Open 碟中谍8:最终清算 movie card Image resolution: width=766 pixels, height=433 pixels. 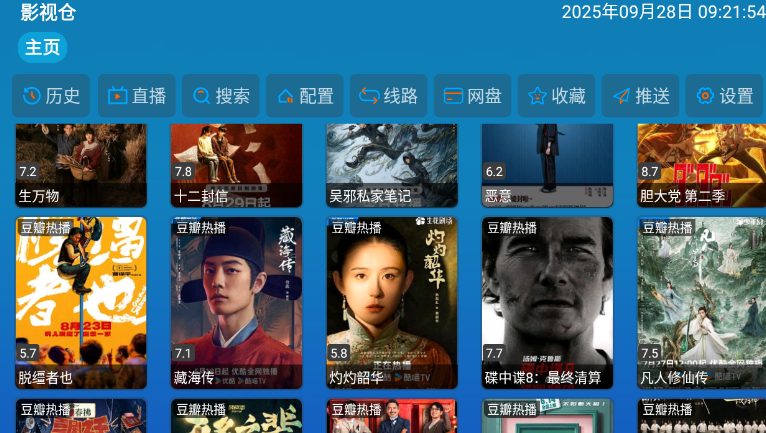point(547,303)
